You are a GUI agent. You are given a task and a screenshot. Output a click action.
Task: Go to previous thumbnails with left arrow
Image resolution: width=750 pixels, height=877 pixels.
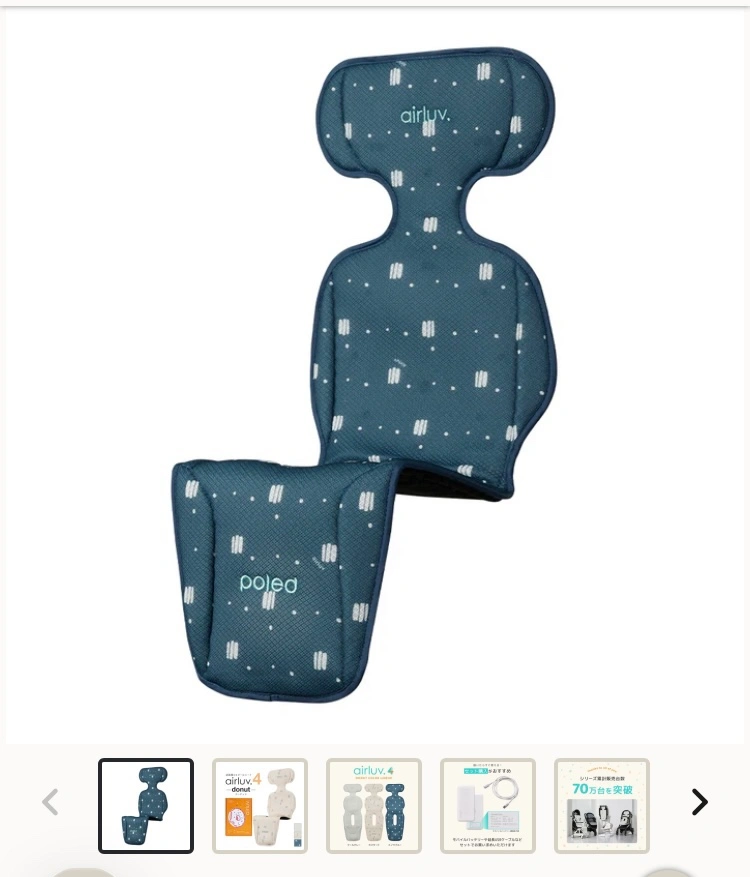click(50, 802)
